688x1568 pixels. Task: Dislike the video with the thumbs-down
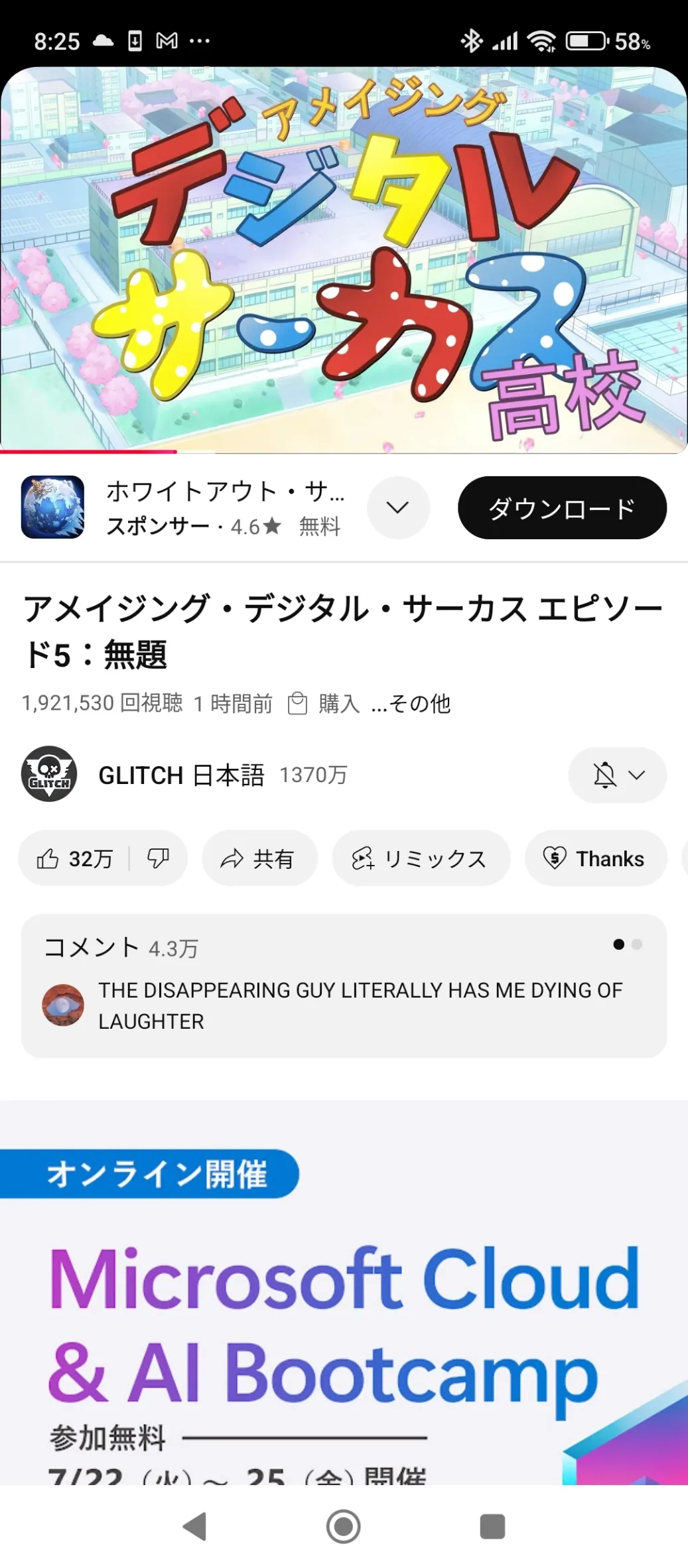[158, 858]
